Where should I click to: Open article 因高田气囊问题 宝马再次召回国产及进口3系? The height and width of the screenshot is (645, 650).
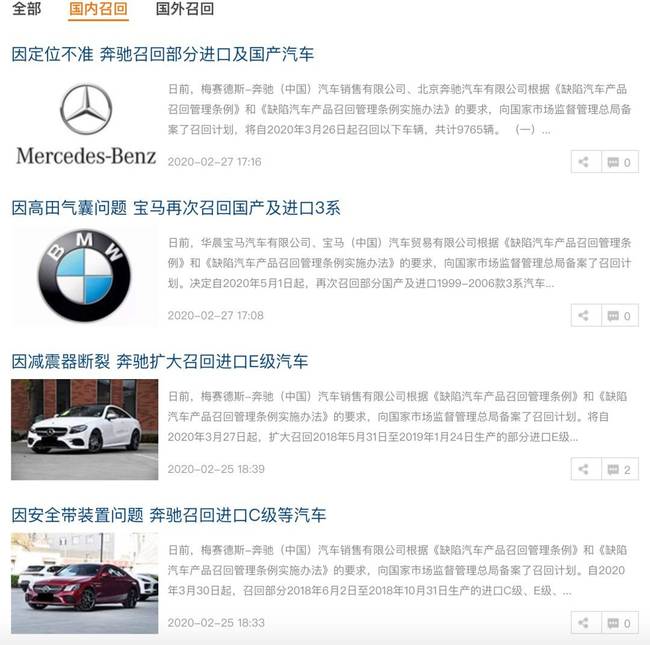pyautogui.click(x=176, y=208)
